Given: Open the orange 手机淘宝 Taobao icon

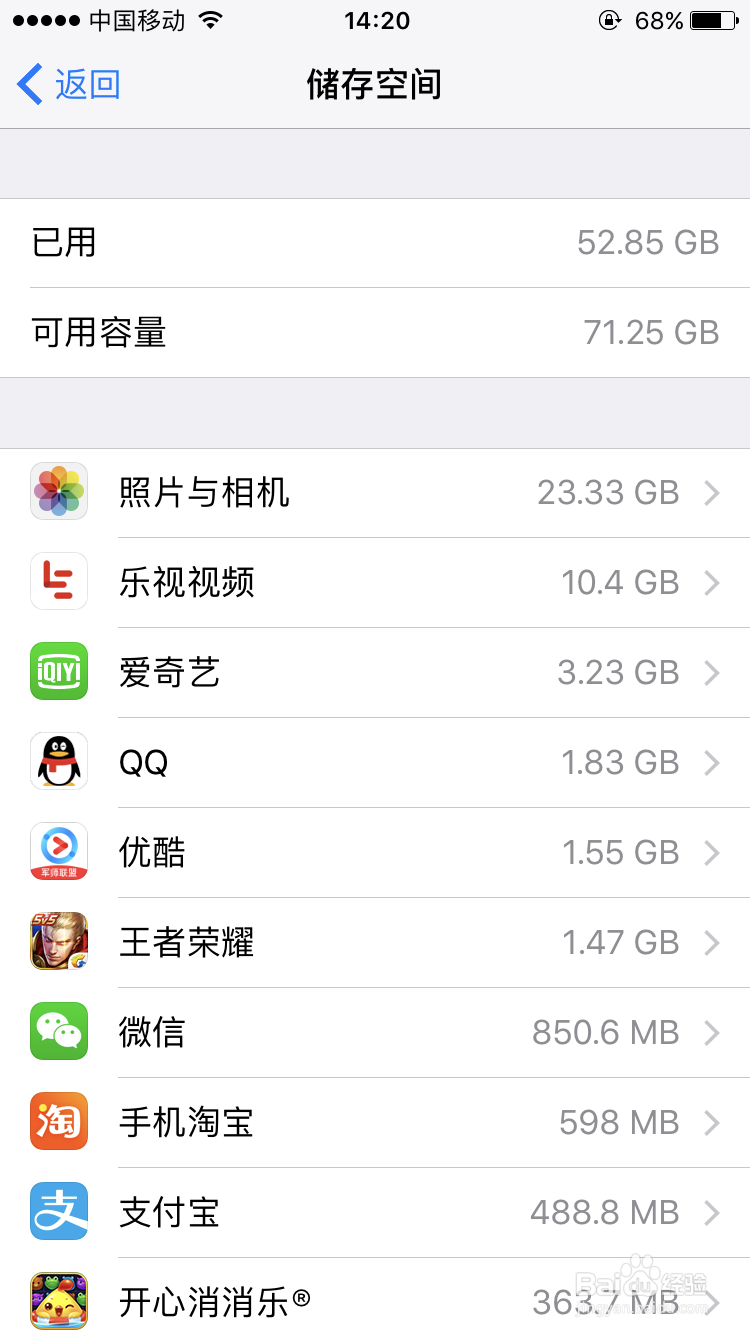Looking at the screenshot, I should tap(58, 1121).
